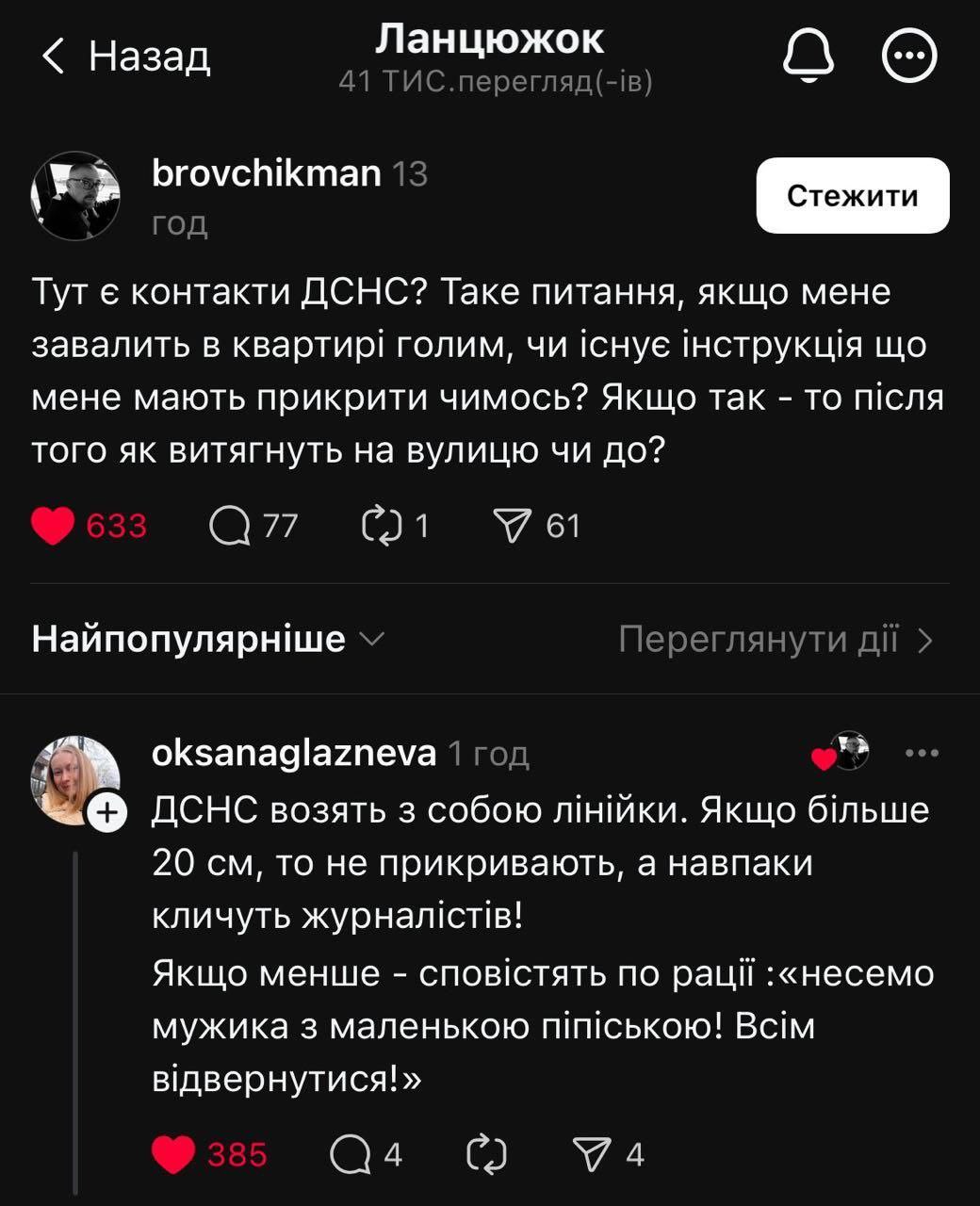
Task: Open comments on brovchikman's post
Action: (230, 526)
